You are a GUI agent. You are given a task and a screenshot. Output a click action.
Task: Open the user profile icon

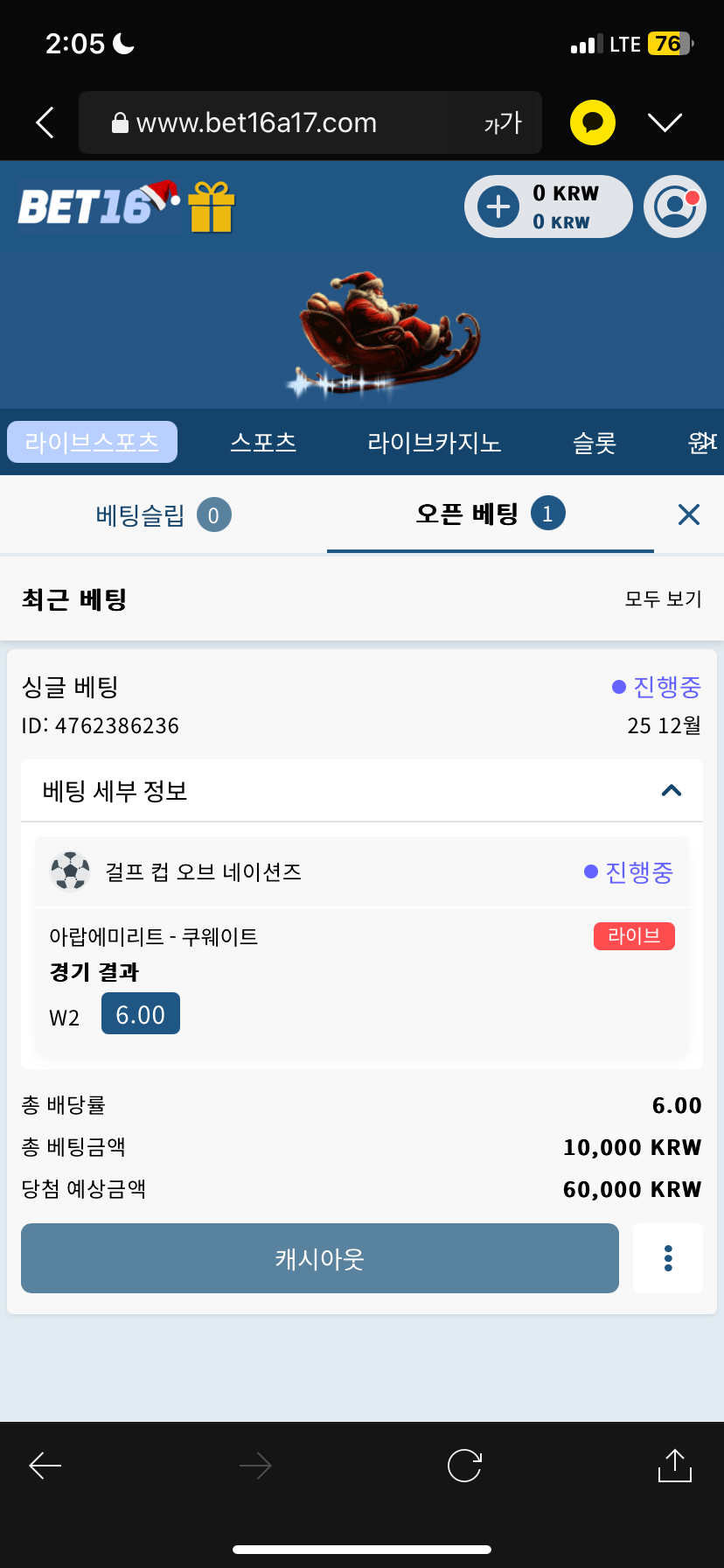675,207
